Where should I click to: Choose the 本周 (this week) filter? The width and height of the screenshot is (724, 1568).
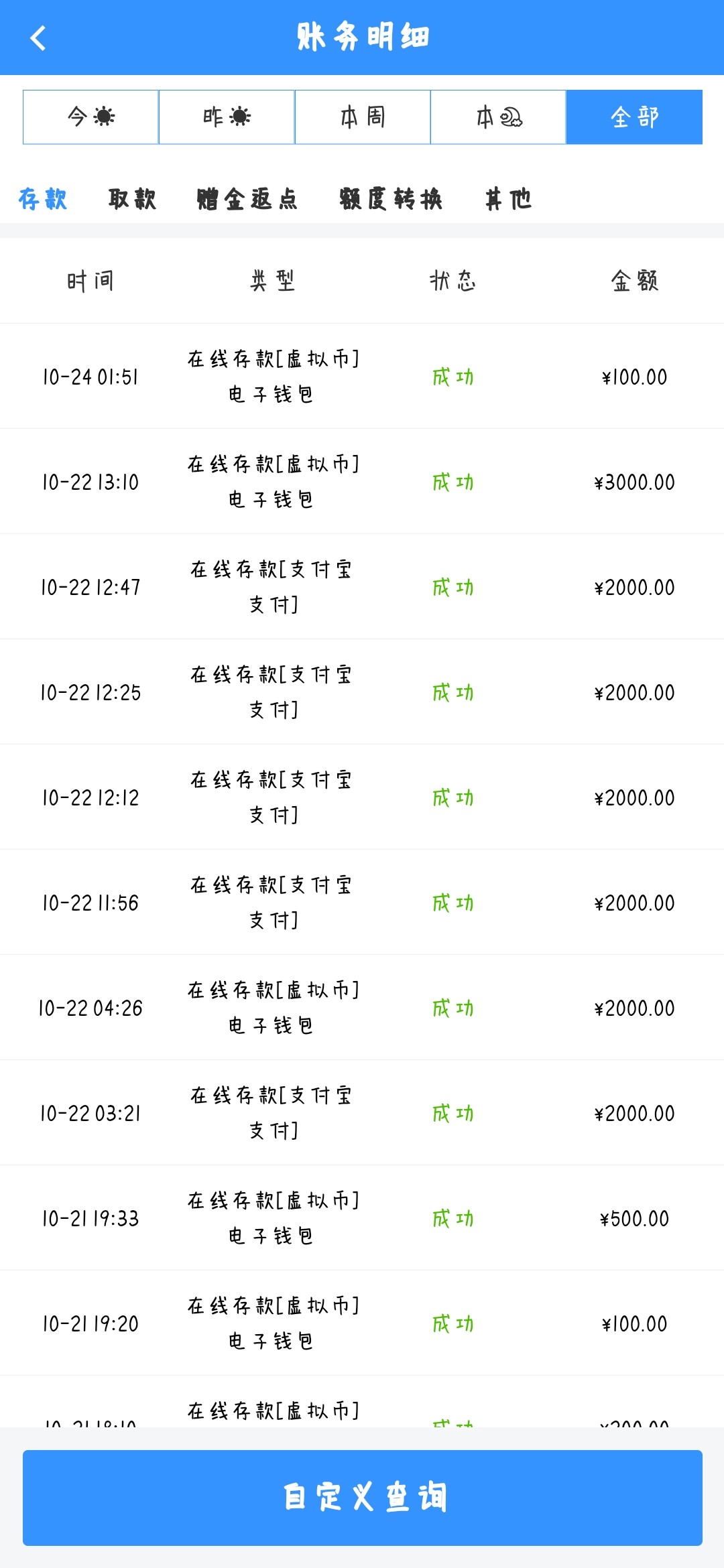point(363,117)
